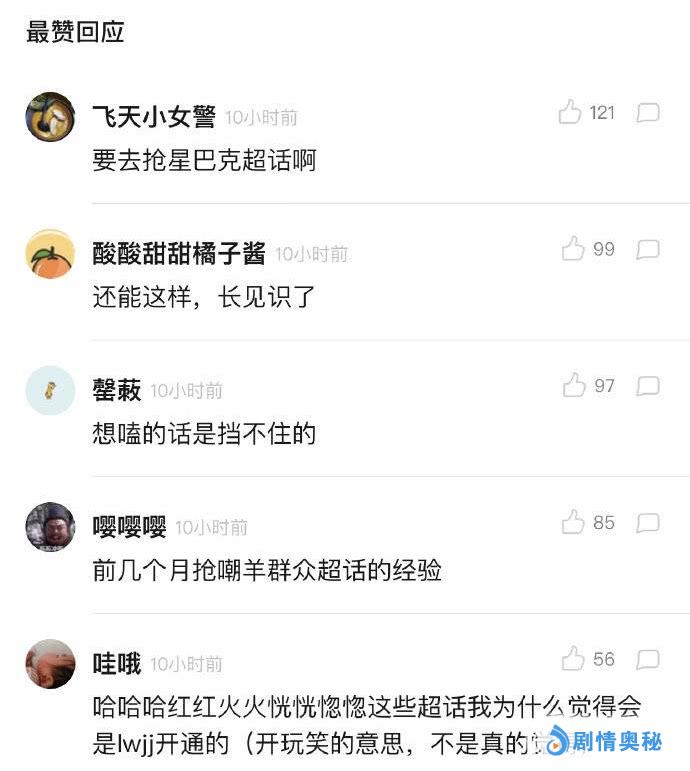Like 嘤嘤嘤's comment
The image size is (690, 771).
pos(573,522)
